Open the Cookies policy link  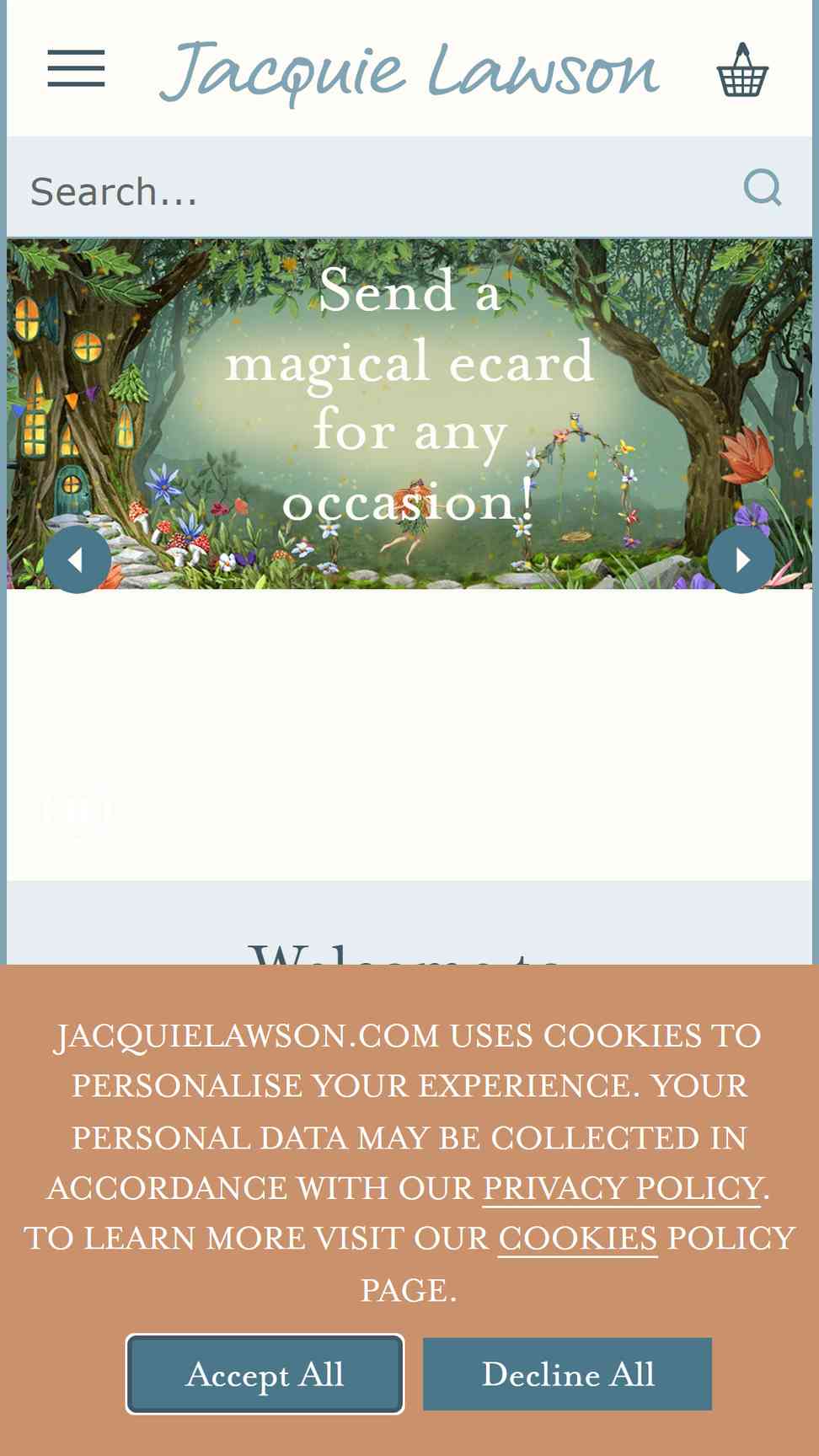[578, 1239]
